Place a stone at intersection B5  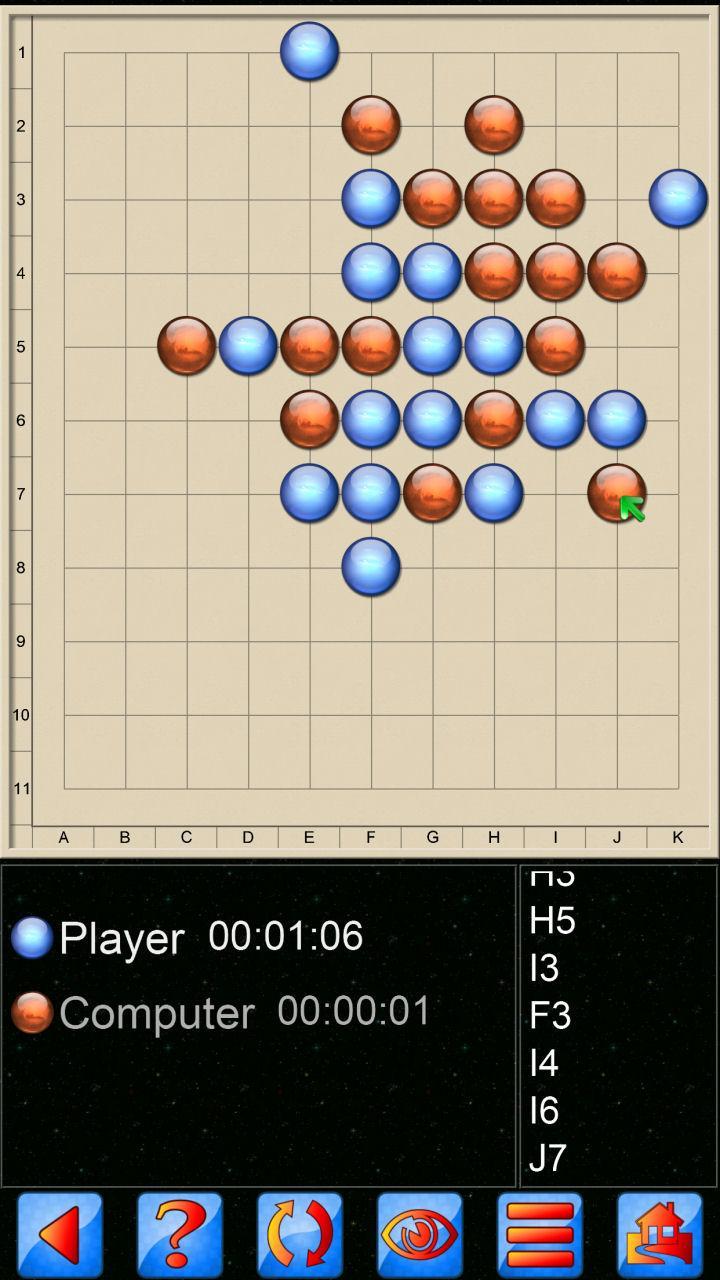(x=126, y=347)
